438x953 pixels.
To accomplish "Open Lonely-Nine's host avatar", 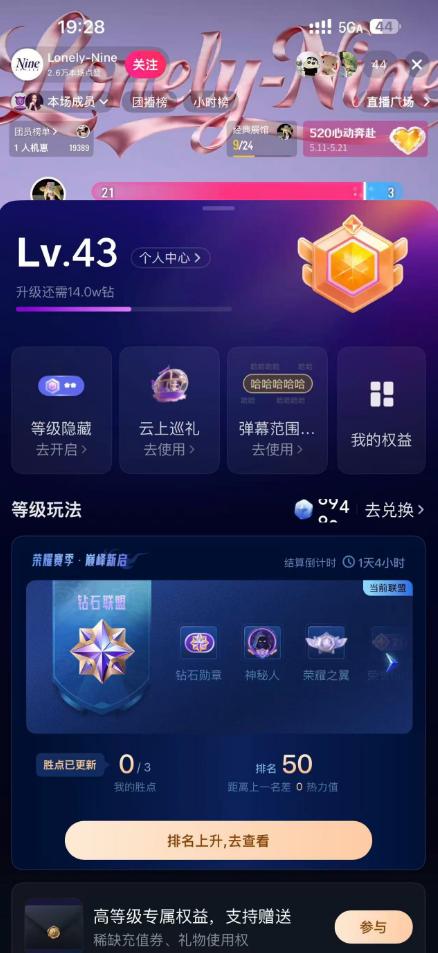I will point(27,64).
